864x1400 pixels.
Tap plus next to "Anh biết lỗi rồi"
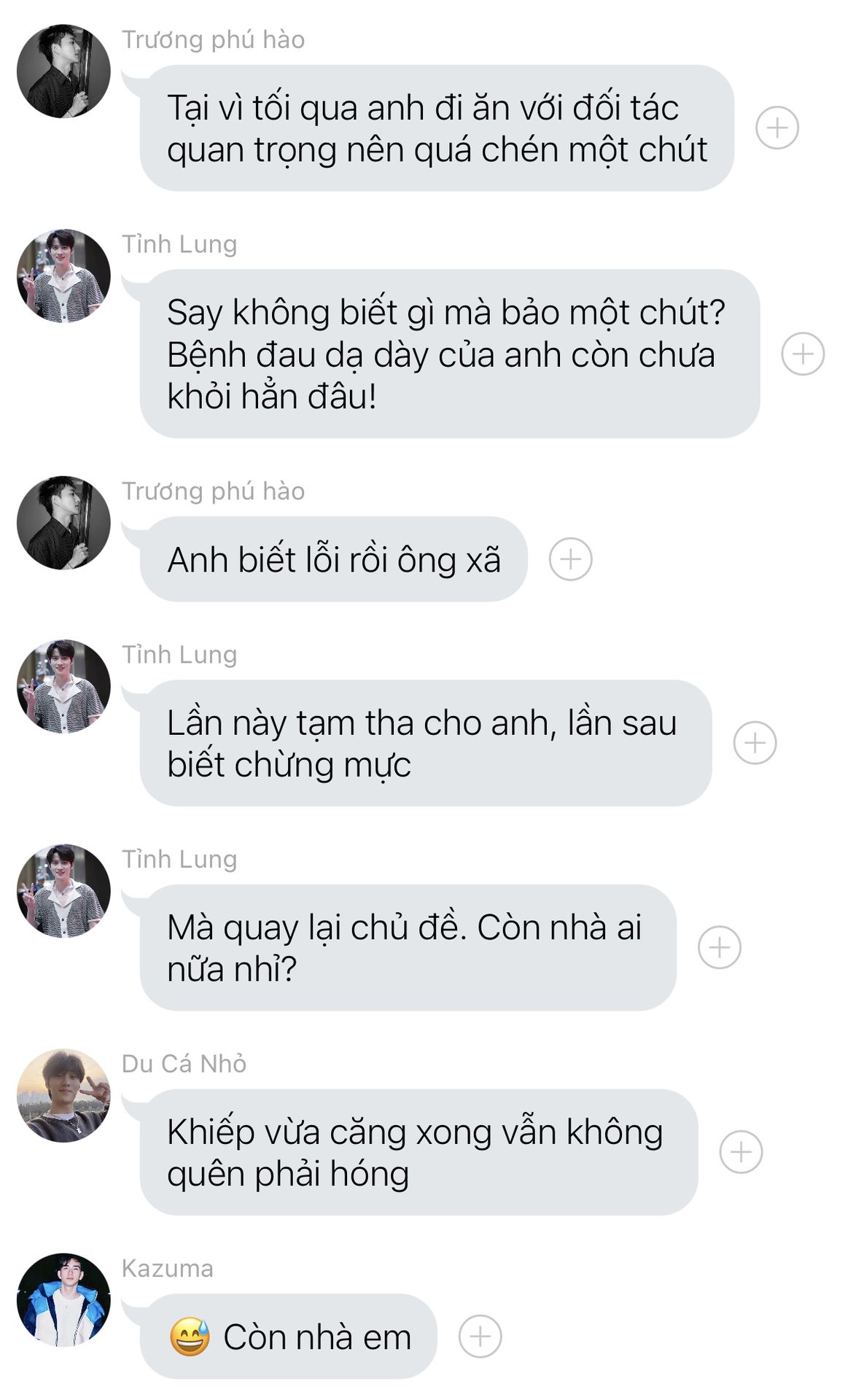[x=570, y=559]
